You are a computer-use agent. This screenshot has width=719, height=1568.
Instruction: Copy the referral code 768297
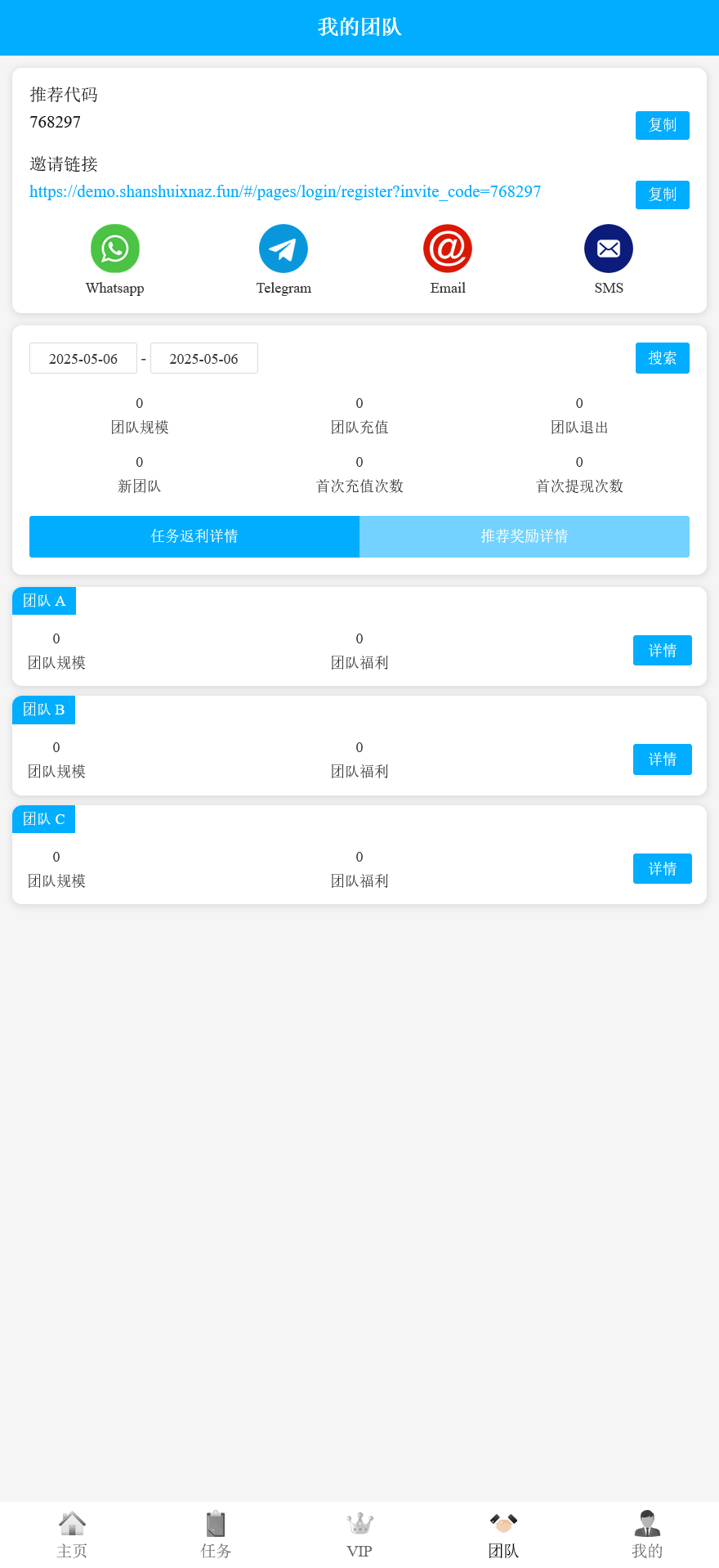coord(662,125)
